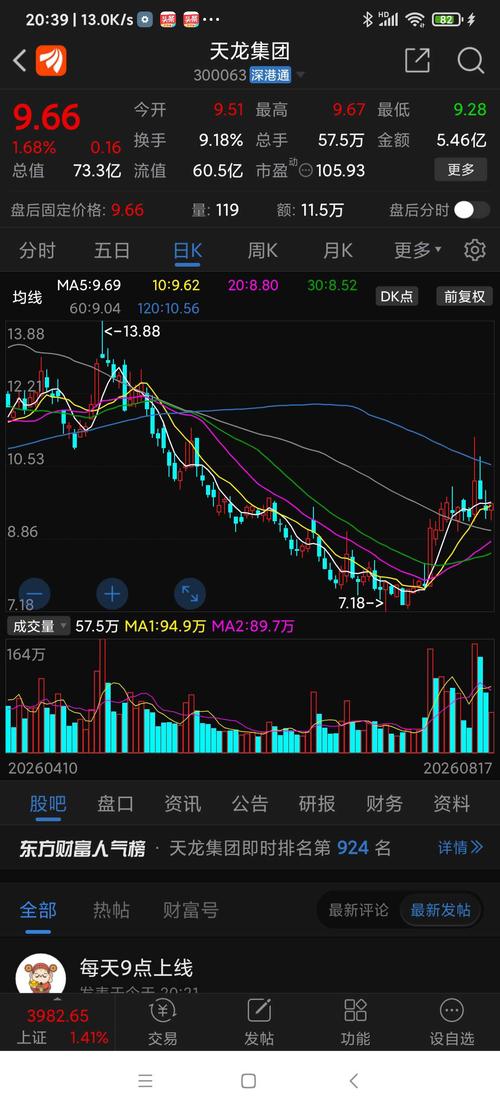Share this stock page
500x1111 pixels.
pyautogui.click(x=417, y=60)
